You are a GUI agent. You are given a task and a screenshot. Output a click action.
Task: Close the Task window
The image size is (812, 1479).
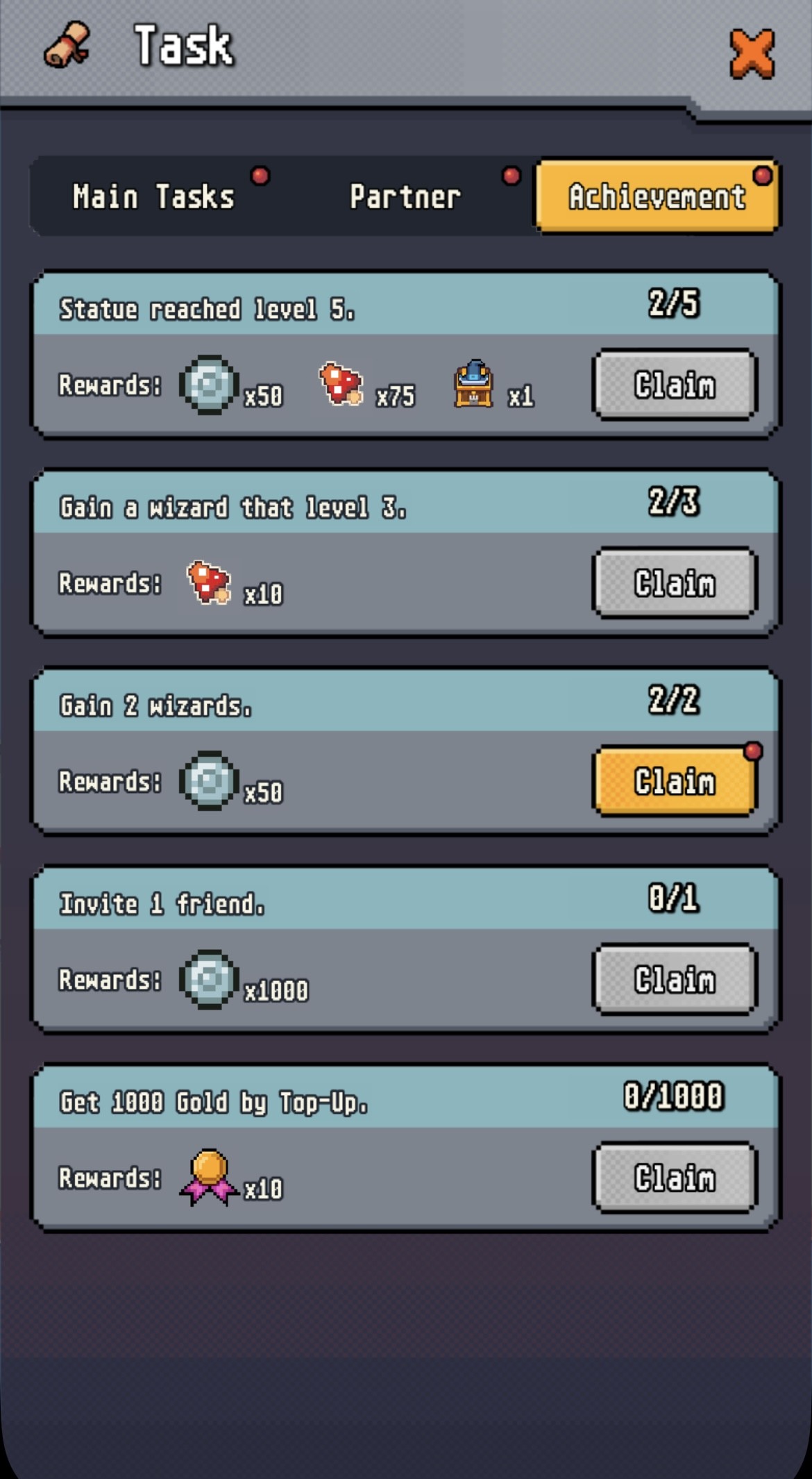(752, 53)
